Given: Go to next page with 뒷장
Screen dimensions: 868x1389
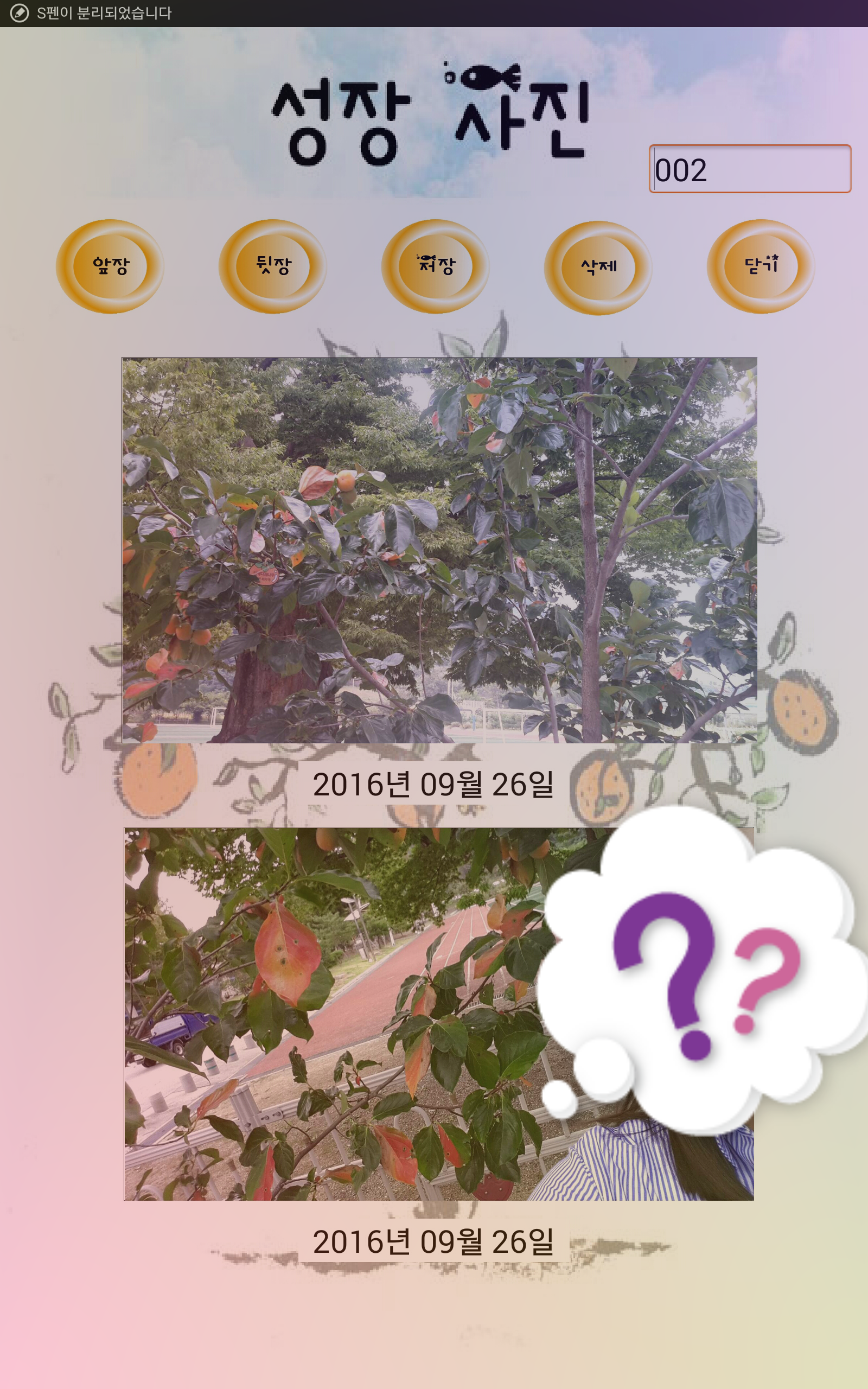Looking at the screenshot, I should (273, 266).
